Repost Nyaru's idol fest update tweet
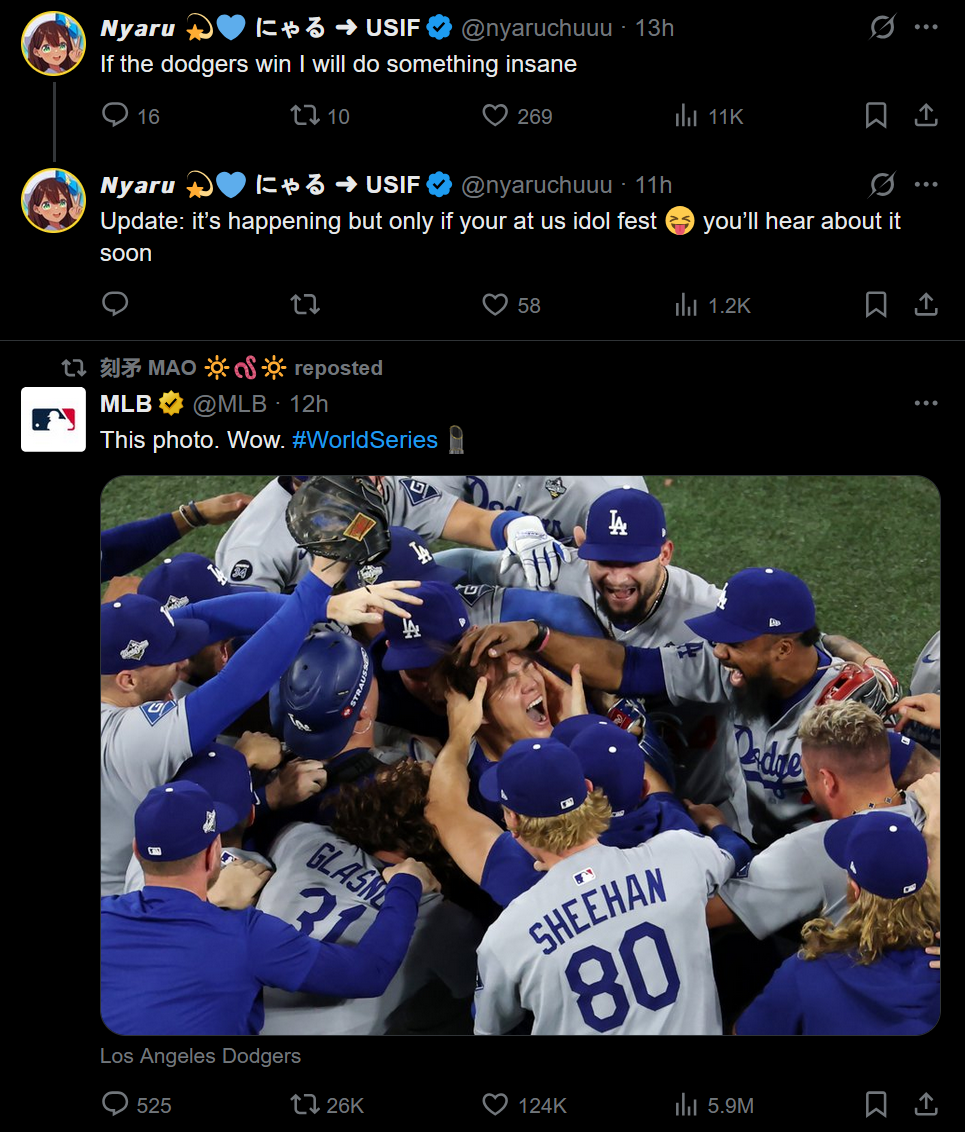The image size is (965, 1132). 305,304
